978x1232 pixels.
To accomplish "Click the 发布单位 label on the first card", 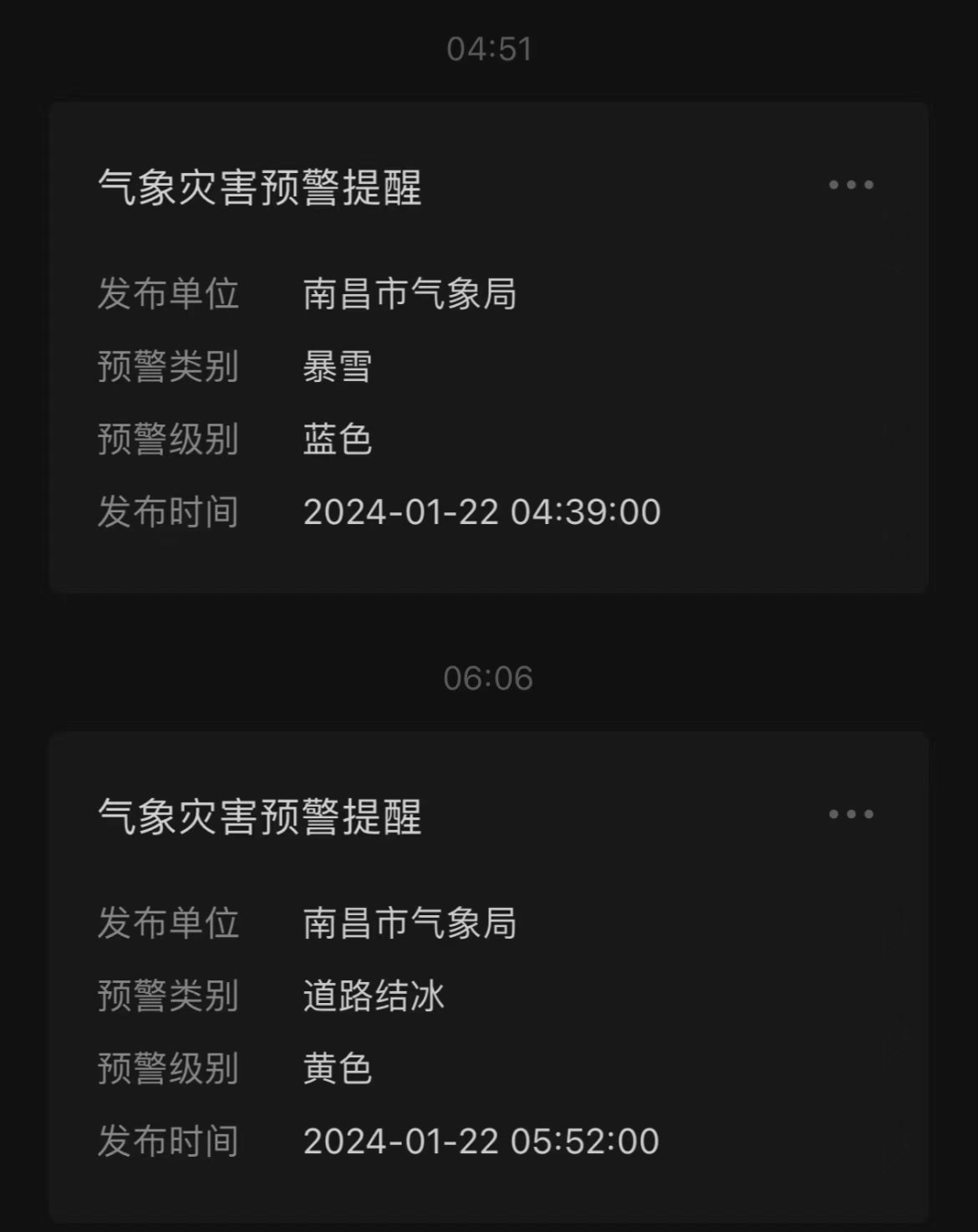I will [x=169, y=294].
